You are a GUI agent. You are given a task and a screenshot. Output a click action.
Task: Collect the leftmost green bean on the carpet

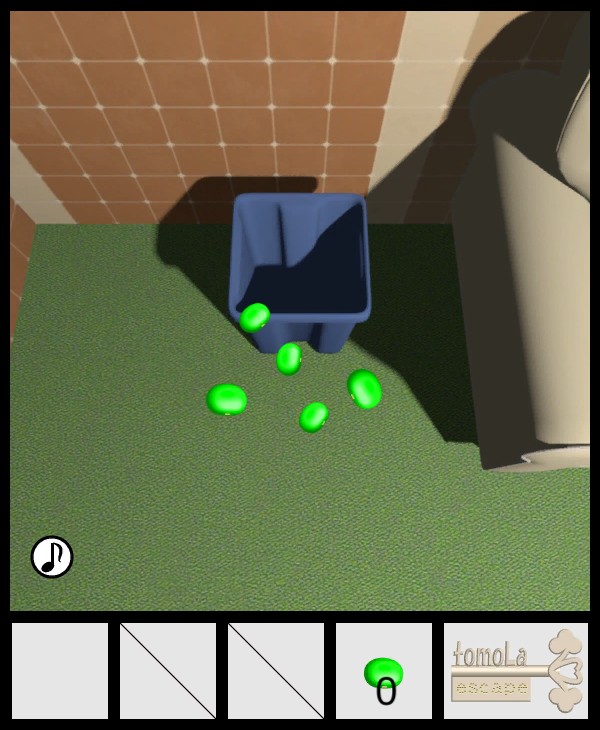[x=227, y=400]
